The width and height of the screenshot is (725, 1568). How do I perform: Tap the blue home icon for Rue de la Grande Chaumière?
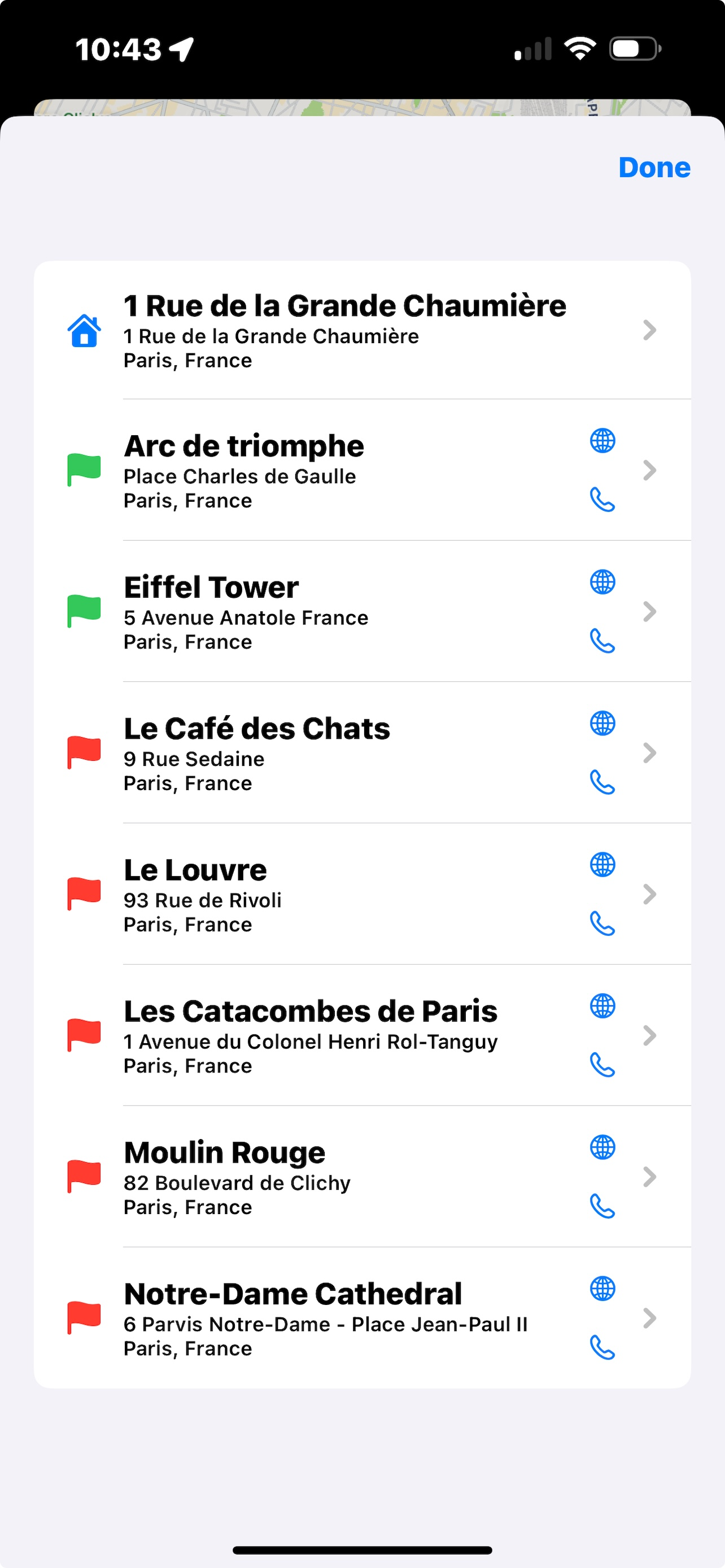coord(84,332)
